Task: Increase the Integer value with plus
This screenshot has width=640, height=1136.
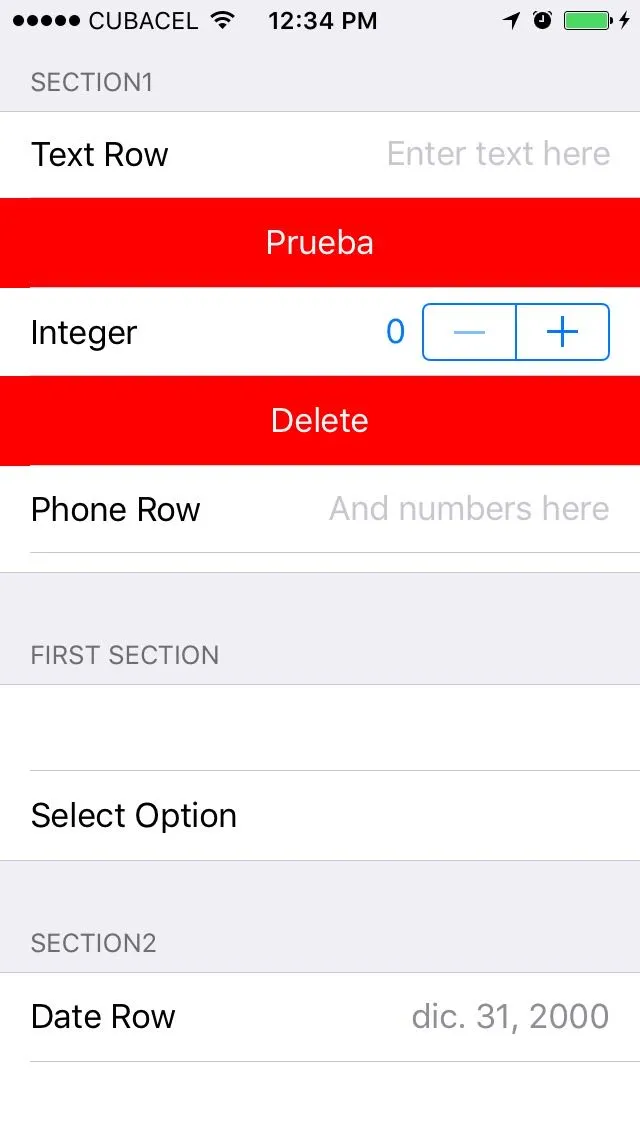Action: coord(563,332)
